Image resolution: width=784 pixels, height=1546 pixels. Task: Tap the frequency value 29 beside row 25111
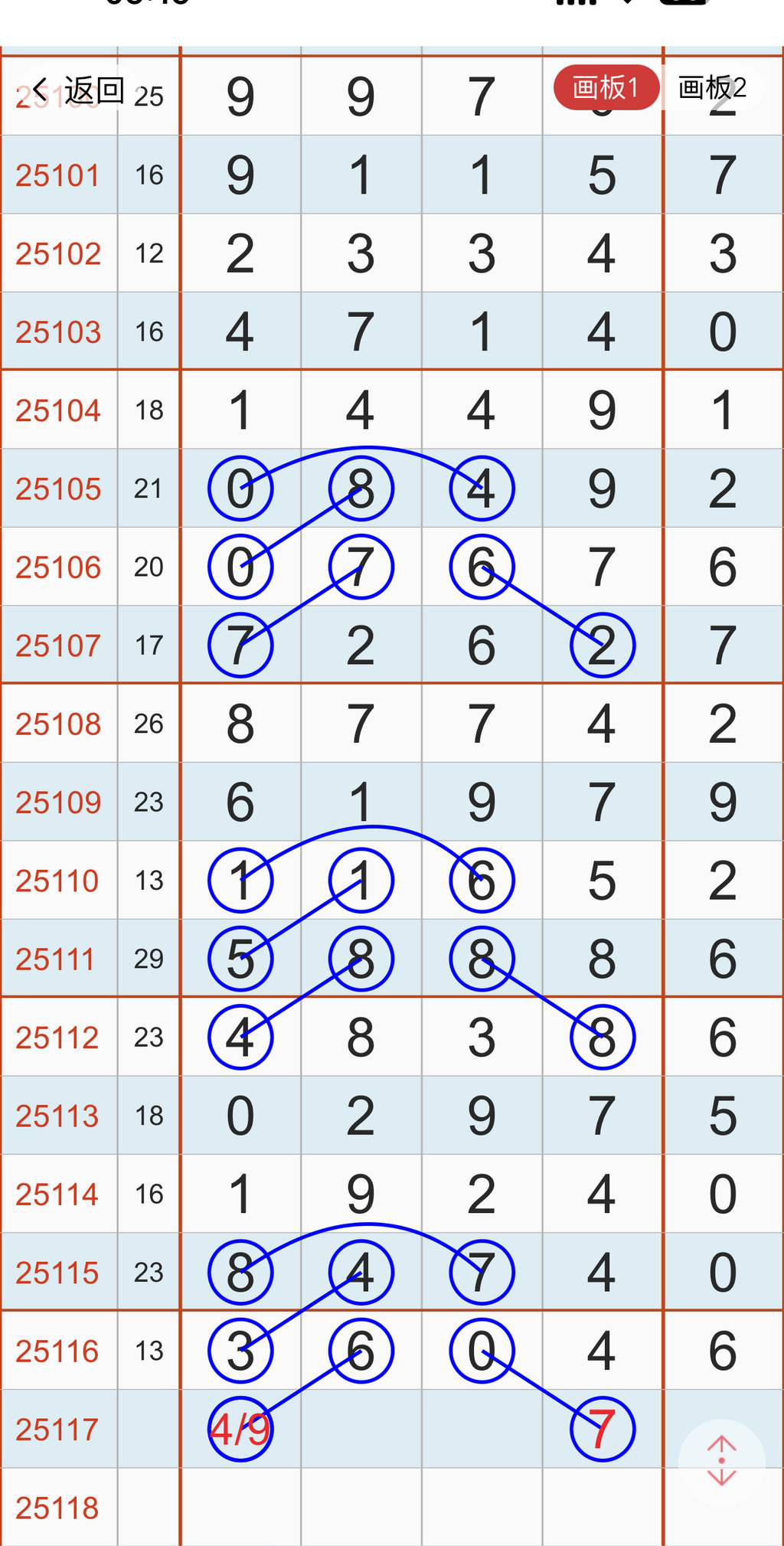point(149,958)
